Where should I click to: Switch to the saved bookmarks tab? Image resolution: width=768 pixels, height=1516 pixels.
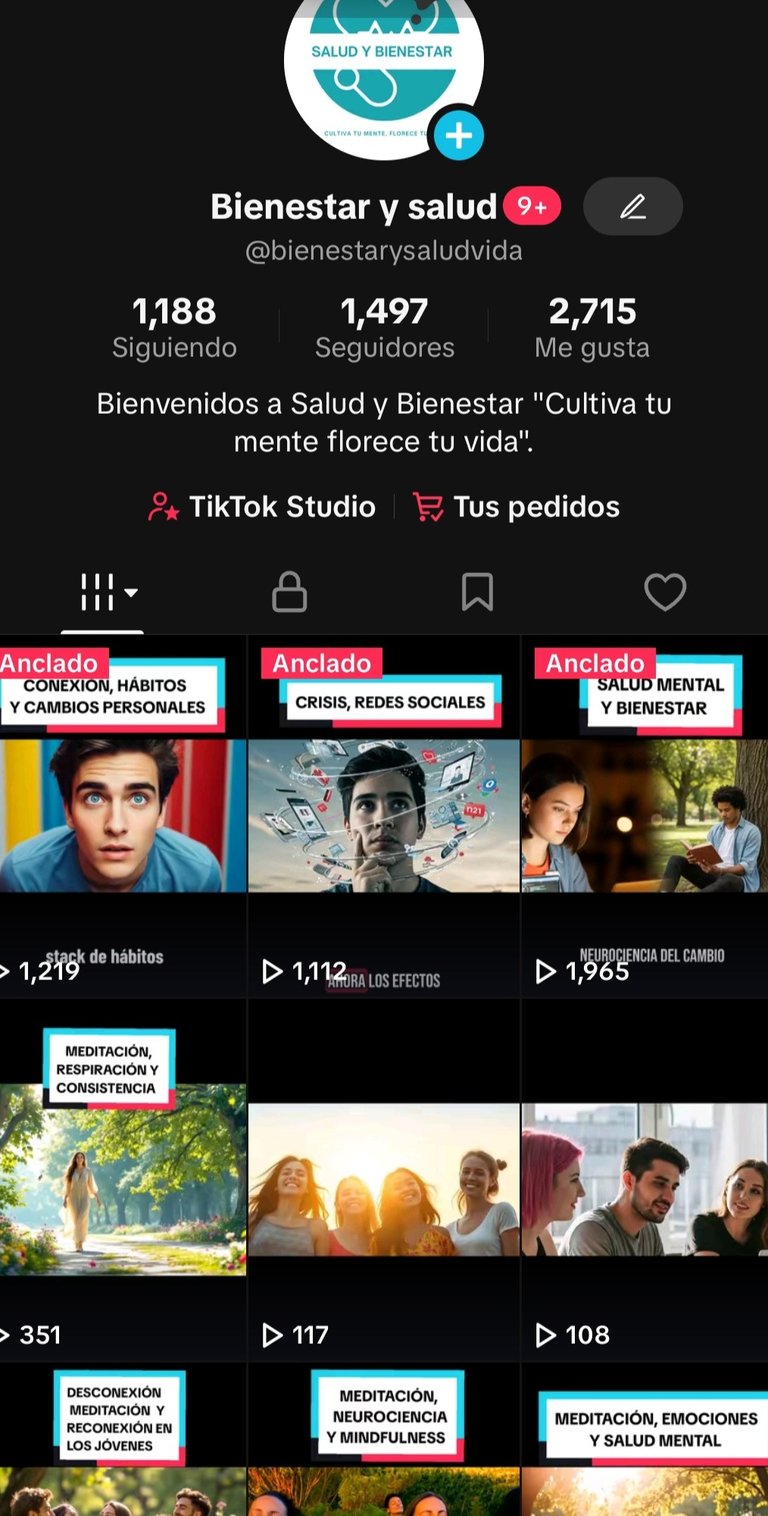click(x=477, y=593)
